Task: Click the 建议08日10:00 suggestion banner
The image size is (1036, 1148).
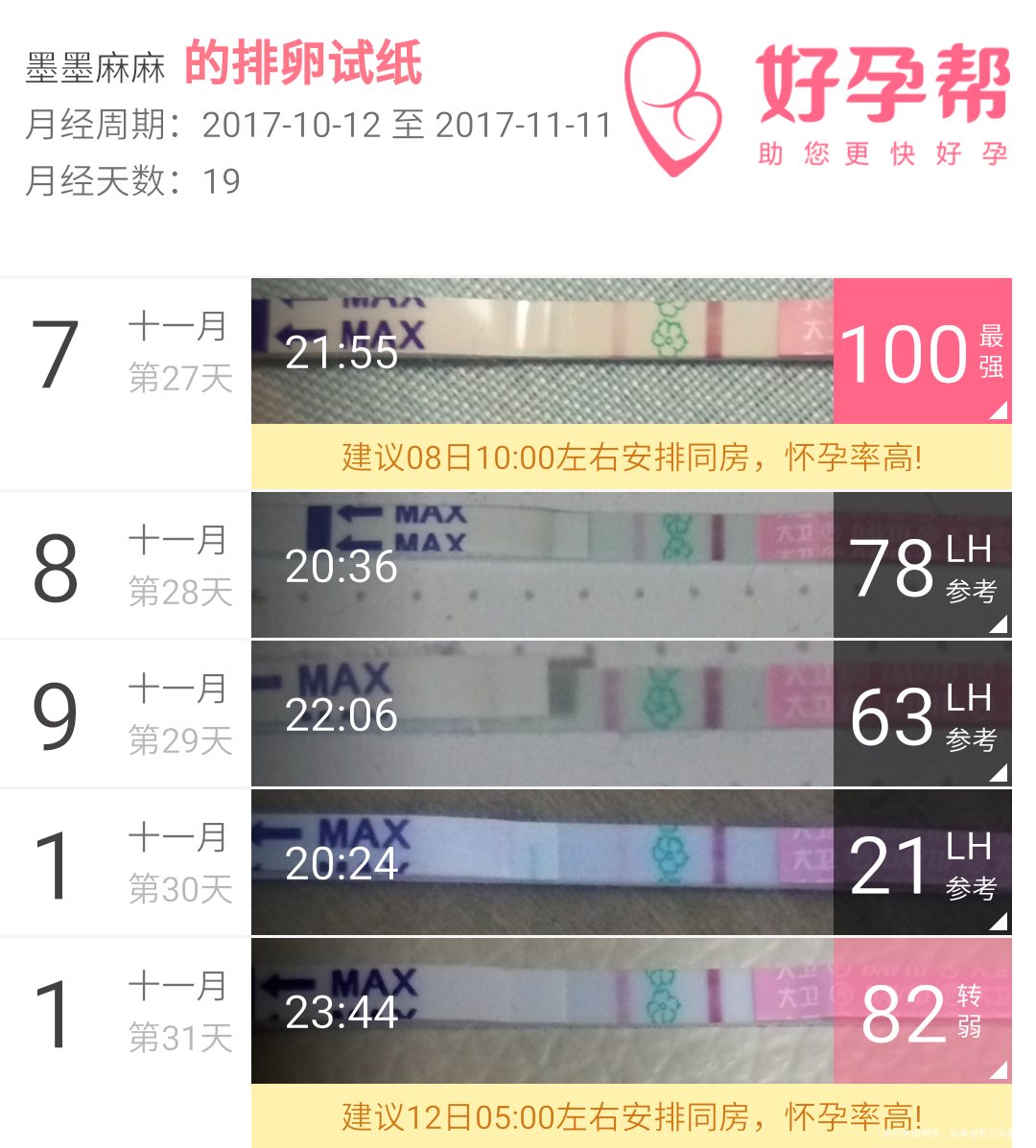Action: [x=633, y=458]
